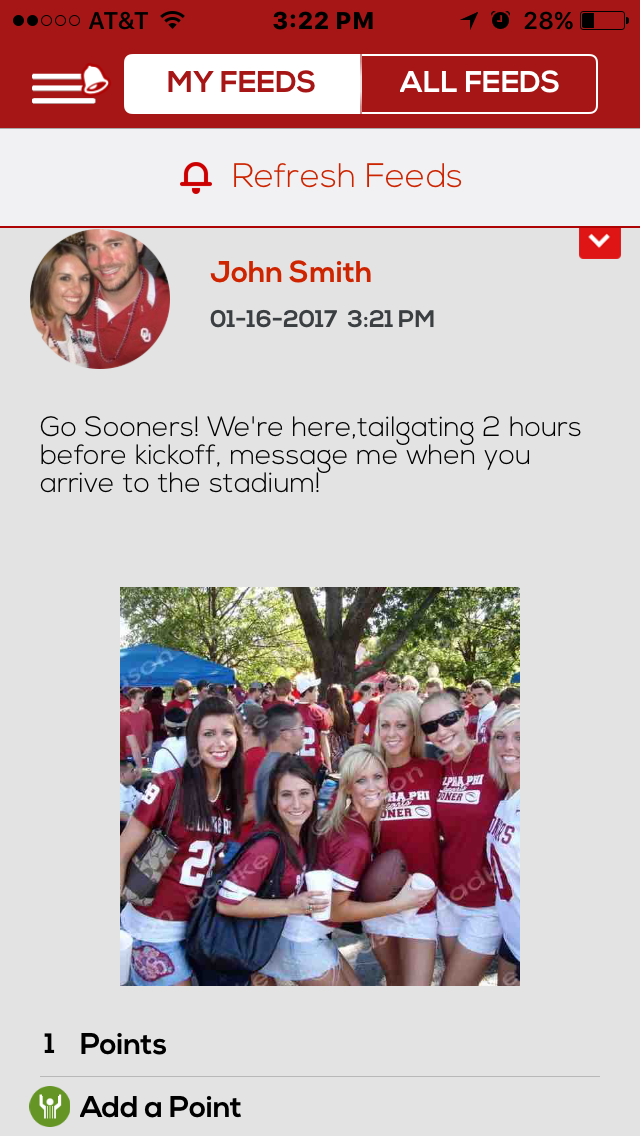
Task: Tap Refresh Feeds to reload posts
Action: [320, 177]
